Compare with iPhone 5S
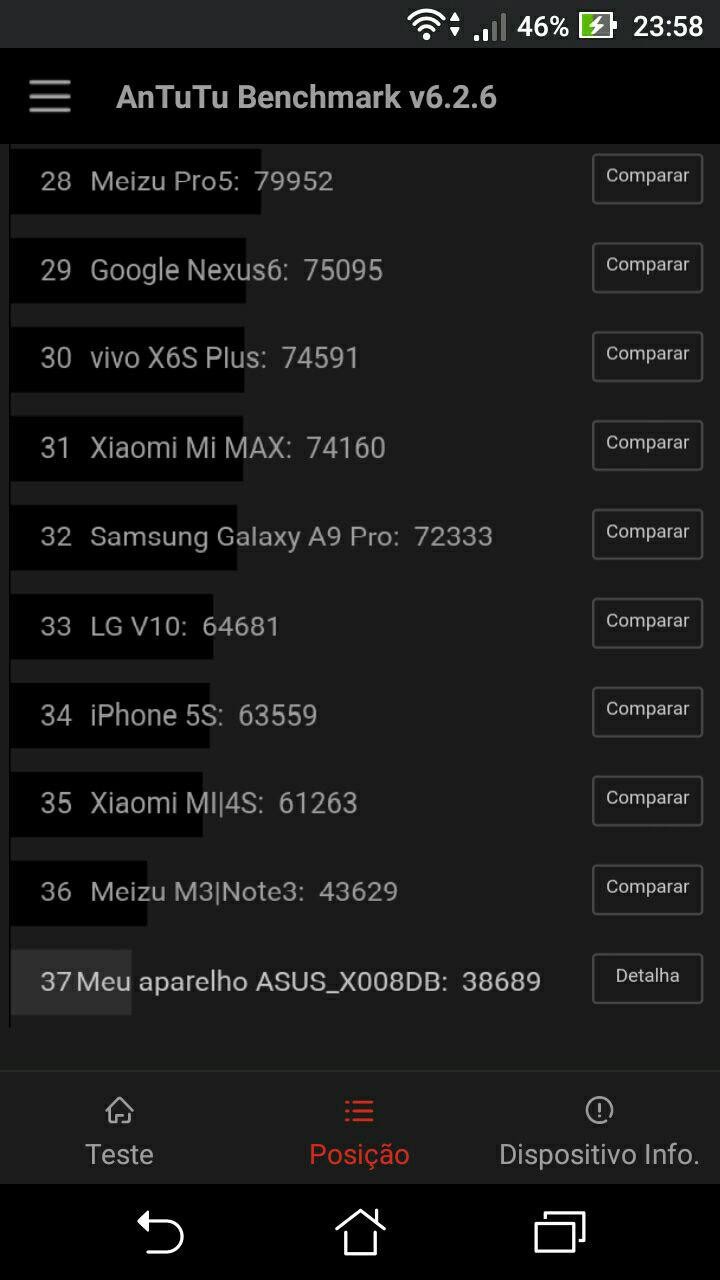The image size is (720, 1280). pos(647,712)
